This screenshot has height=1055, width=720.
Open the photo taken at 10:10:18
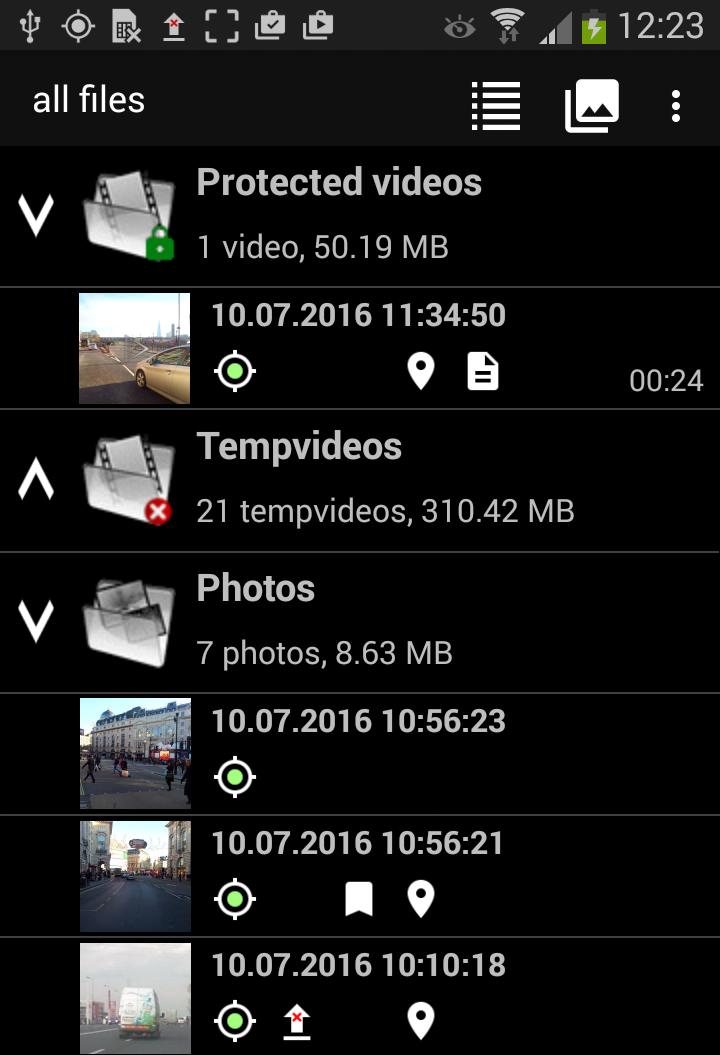(x=135, y=997)
